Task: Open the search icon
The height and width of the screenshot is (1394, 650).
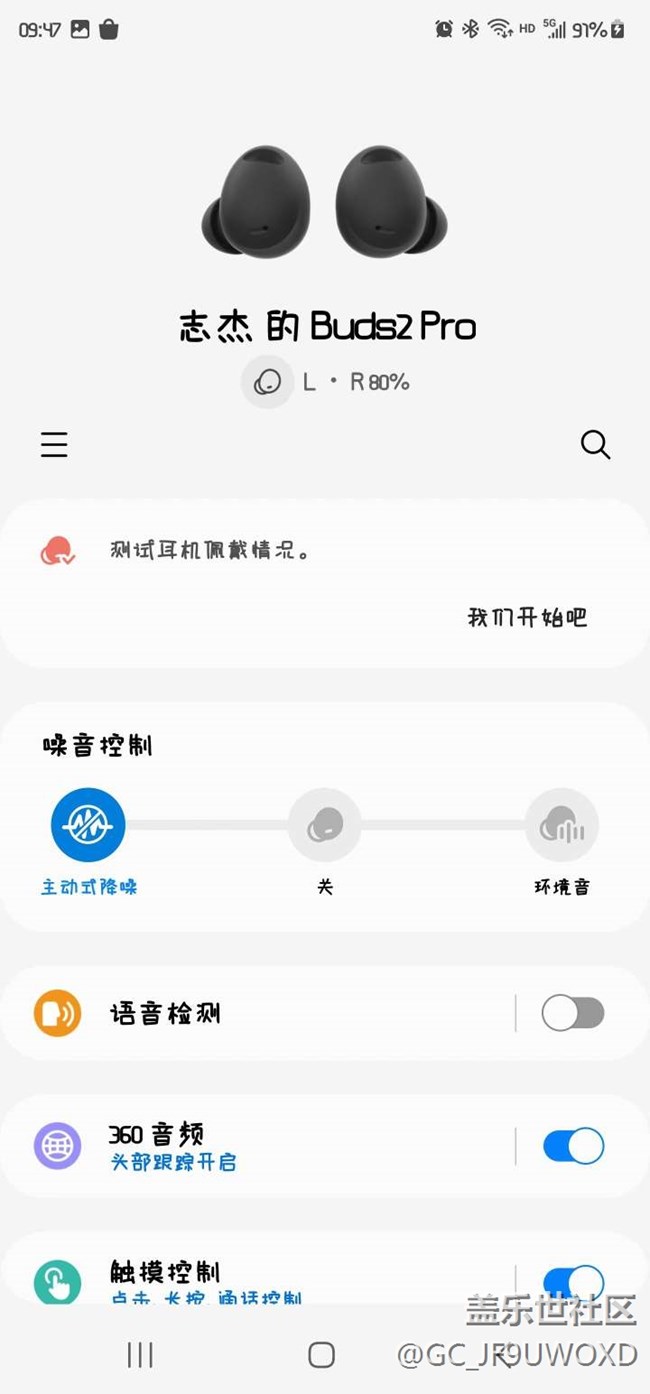Action: (x=595, y=444)
